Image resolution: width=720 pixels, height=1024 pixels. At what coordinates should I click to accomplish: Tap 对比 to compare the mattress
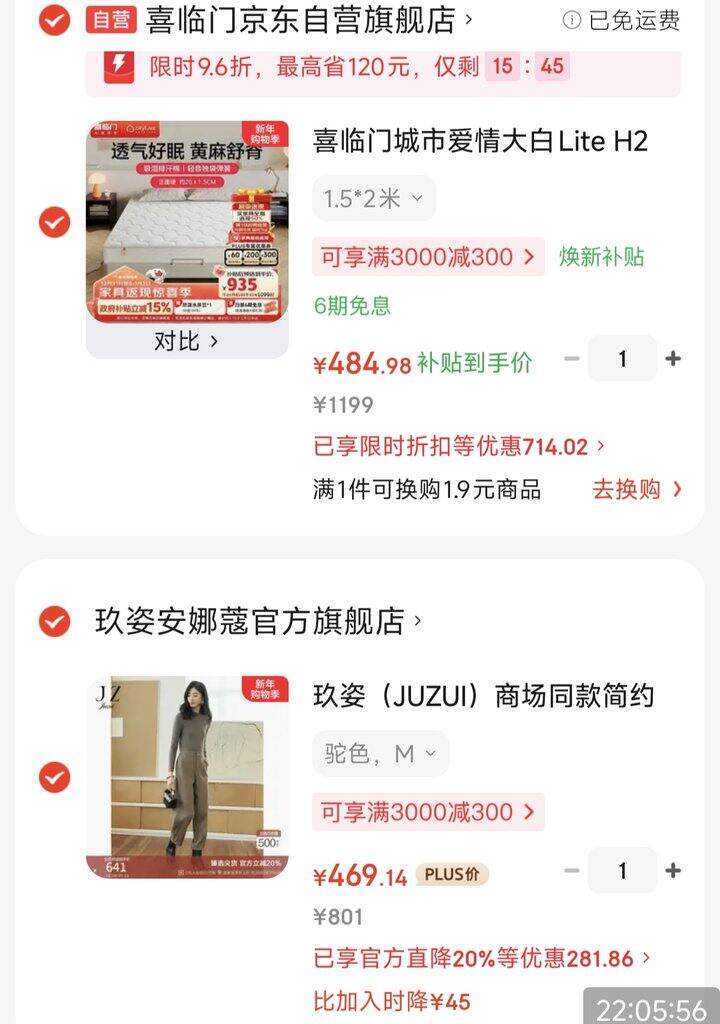[186, 341]
